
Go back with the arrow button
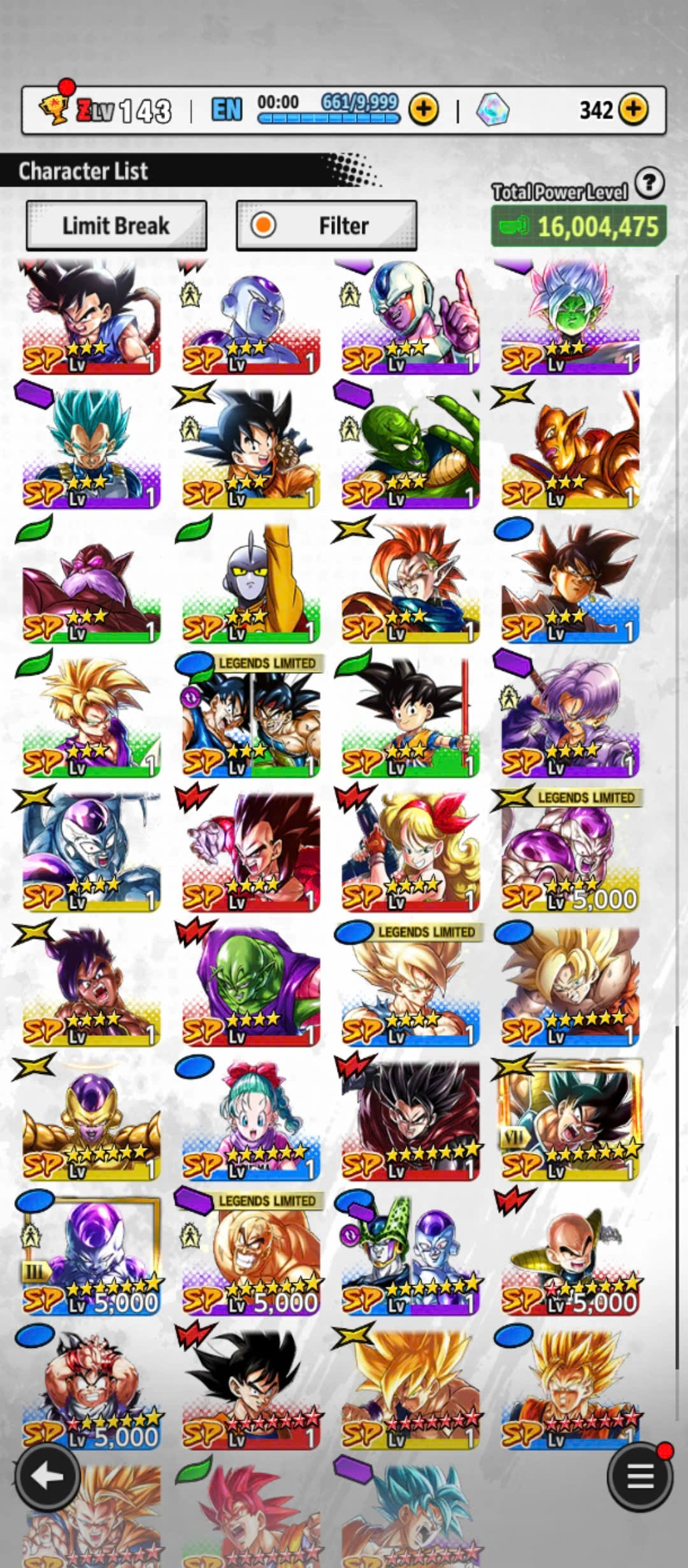coord(47,1476)
